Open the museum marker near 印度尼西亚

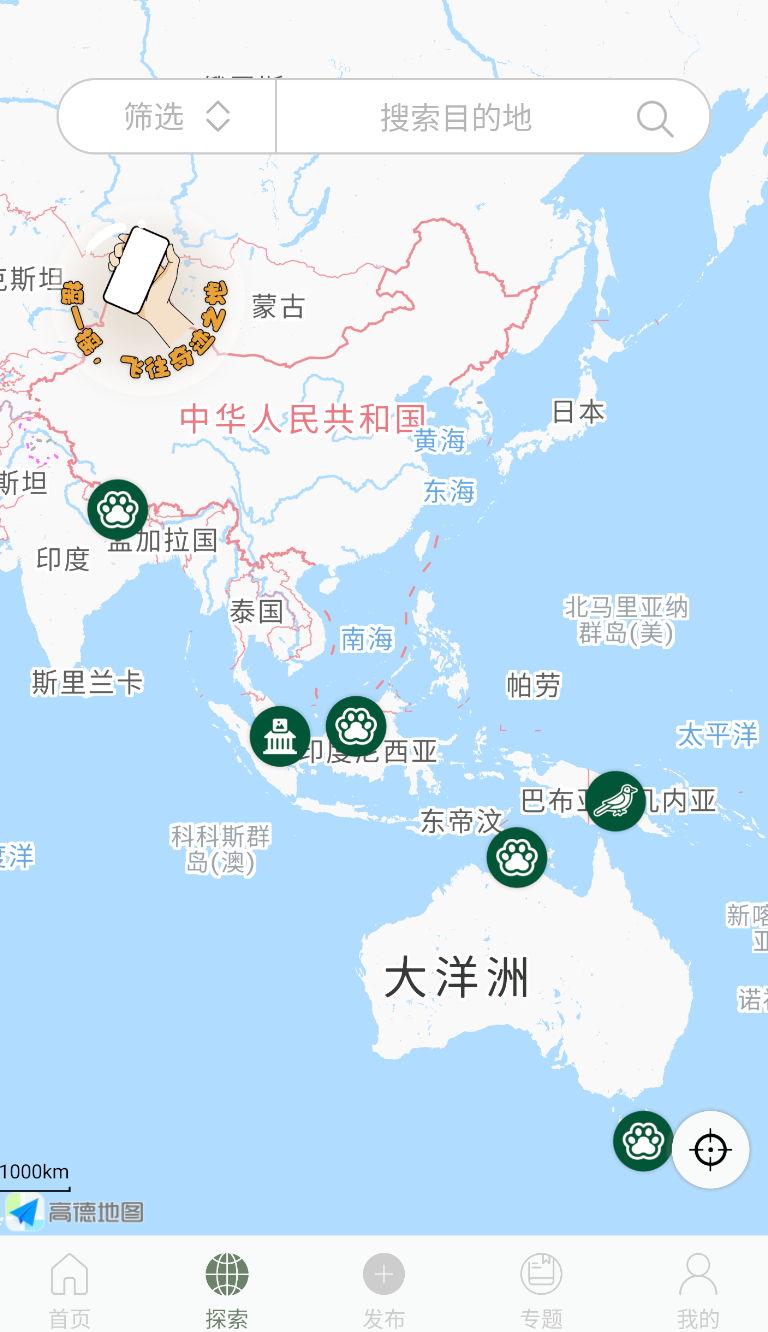(x=279, y=737)
